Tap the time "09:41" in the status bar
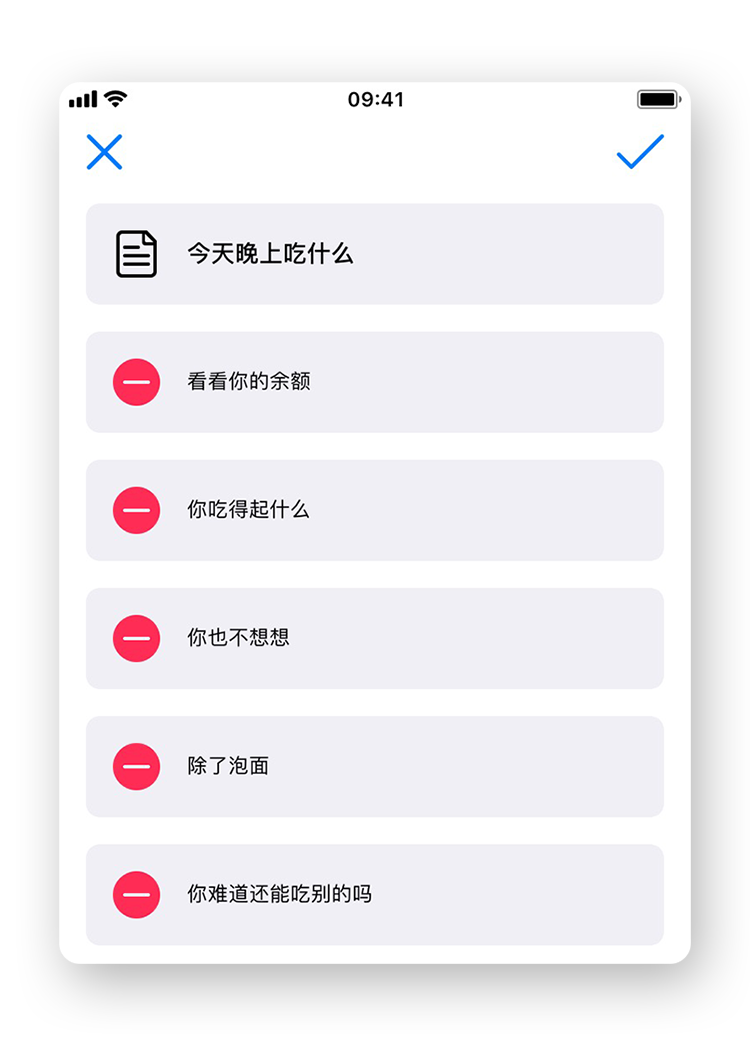Viewport: 750px width, 1046px height. click(x=374, y=98)
